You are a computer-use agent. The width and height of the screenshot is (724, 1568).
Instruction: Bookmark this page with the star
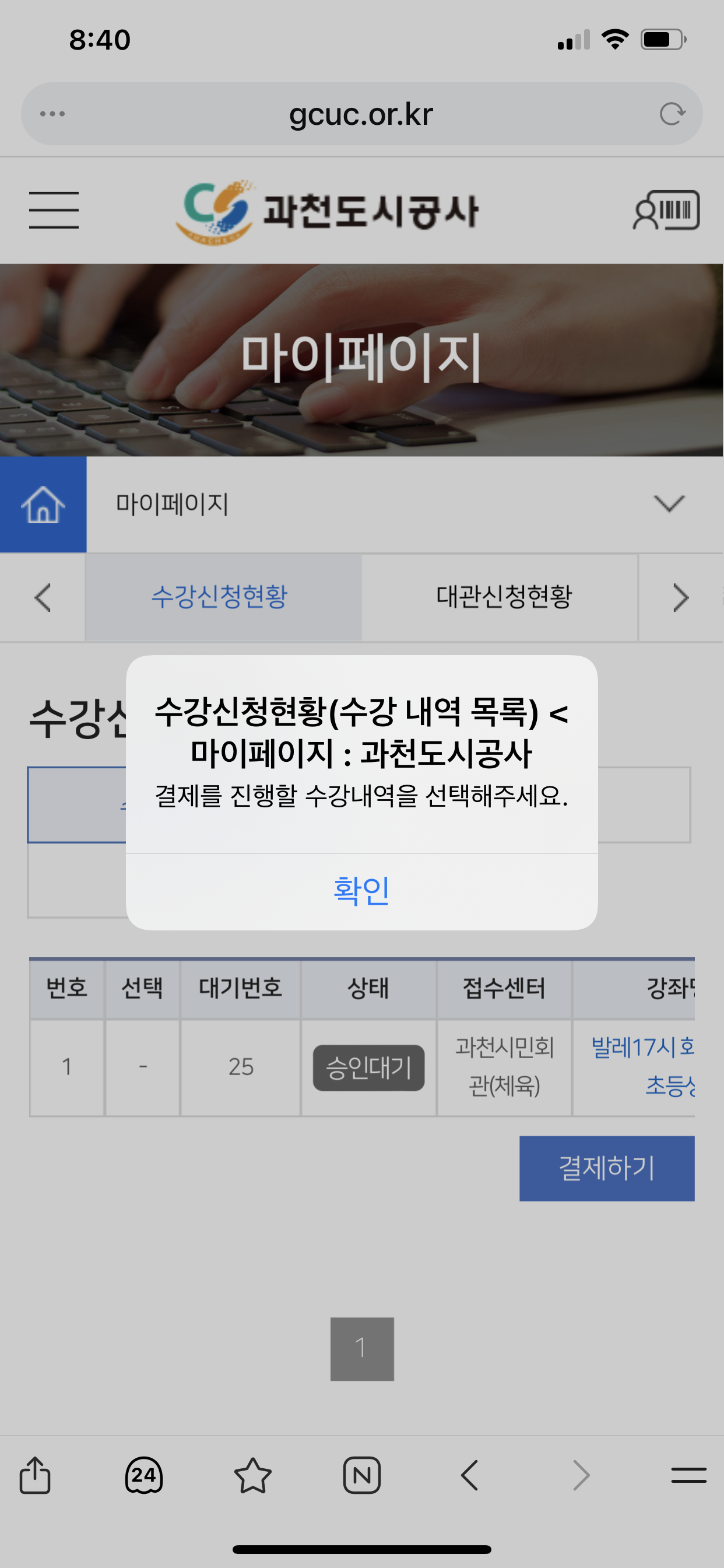[x=252, y=1475]
